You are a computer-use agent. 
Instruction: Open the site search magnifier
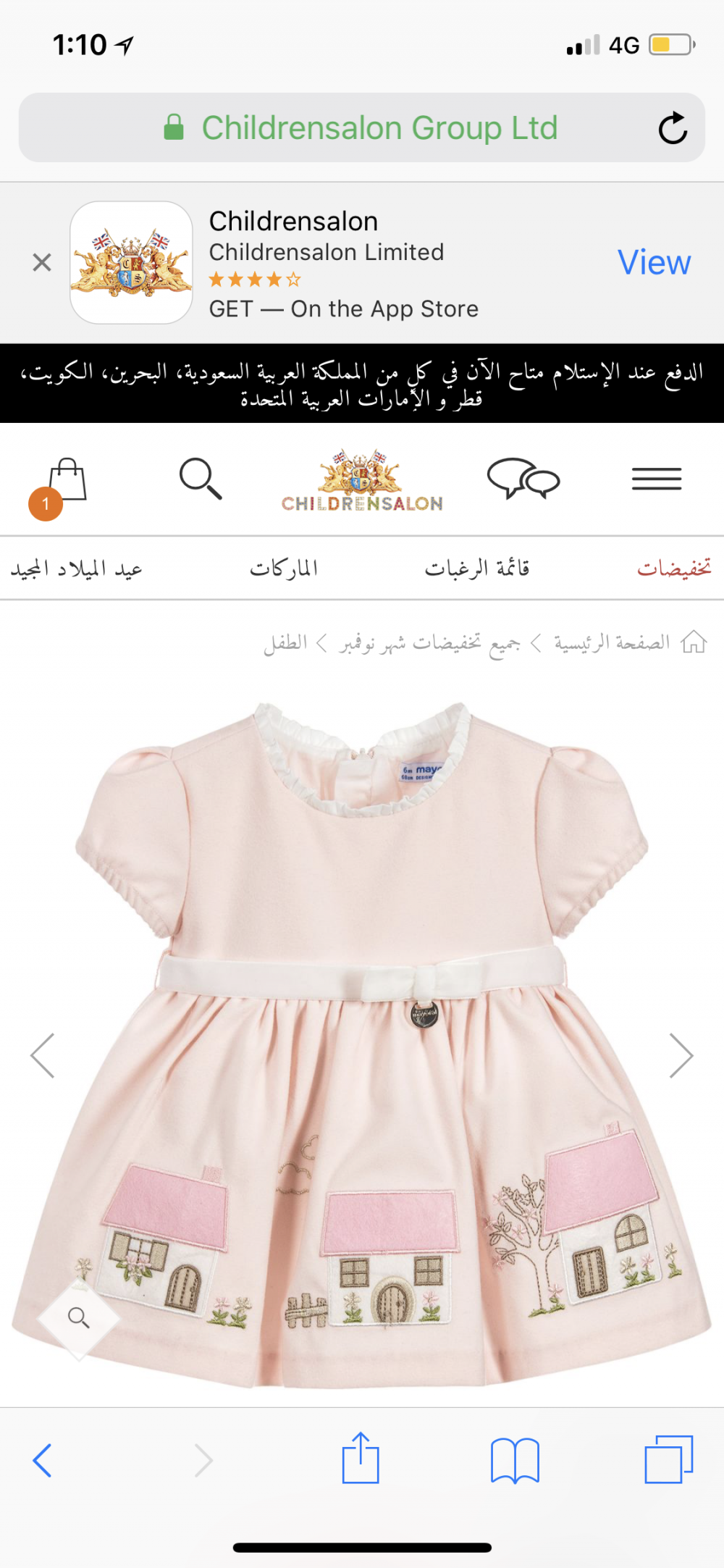point(200,479)
